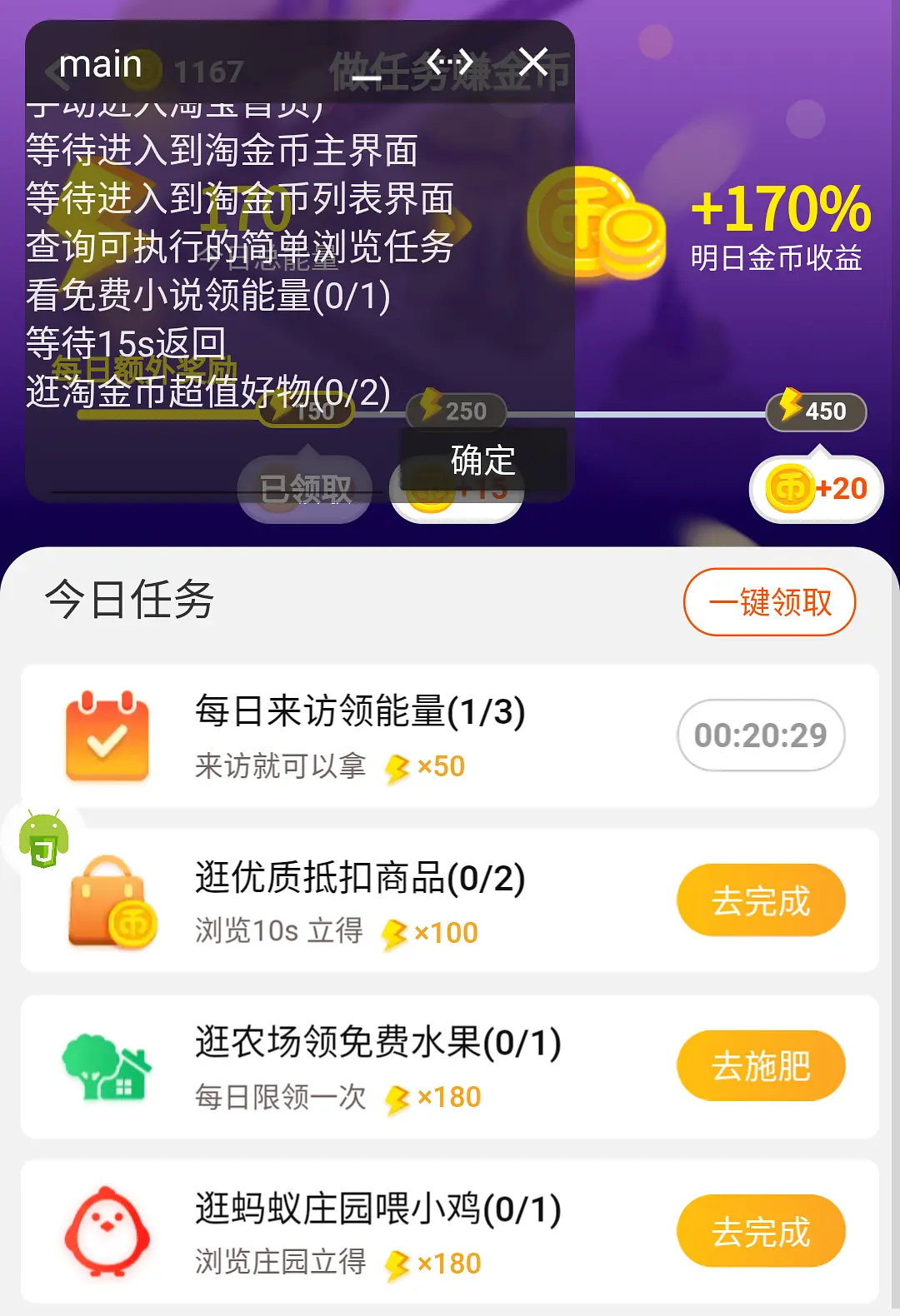Screen dimensions: 900x1316
Task: Claim all rewards with 一键领取
Action: click(769, 601)
